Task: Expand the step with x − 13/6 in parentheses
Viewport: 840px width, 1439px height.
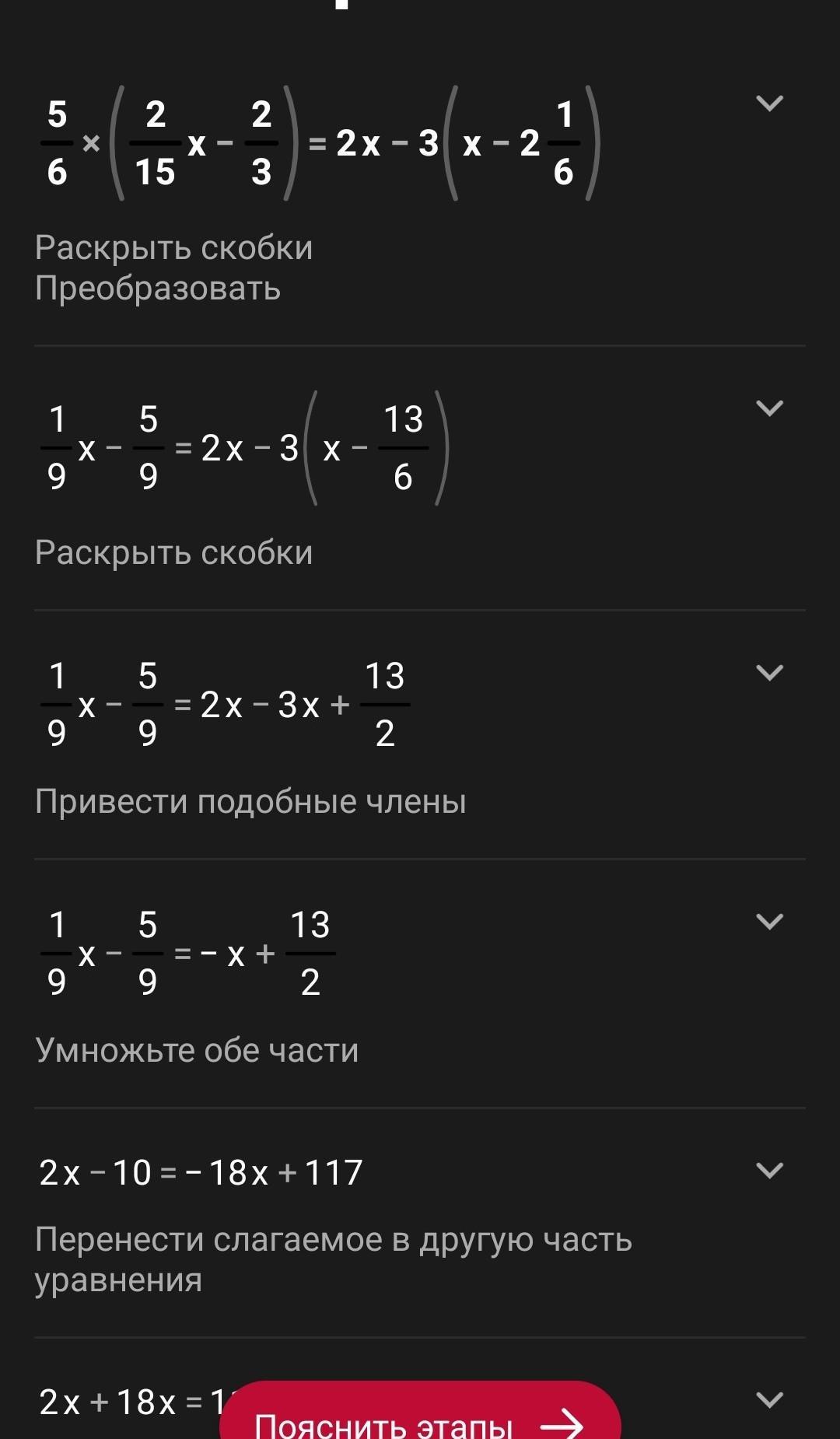Action: [769, 408]
